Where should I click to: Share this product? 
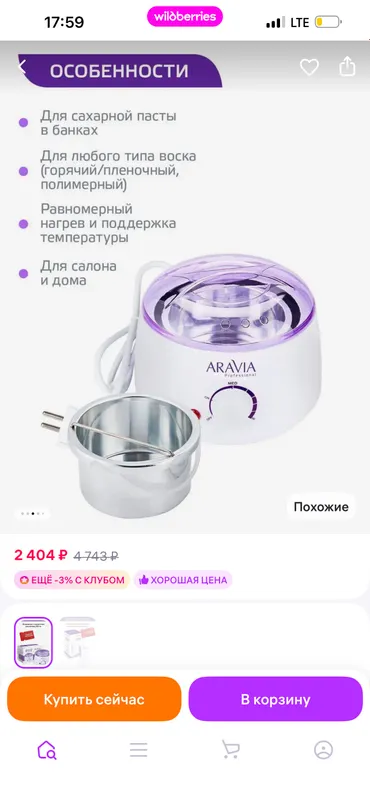click(x=347, y=66)
